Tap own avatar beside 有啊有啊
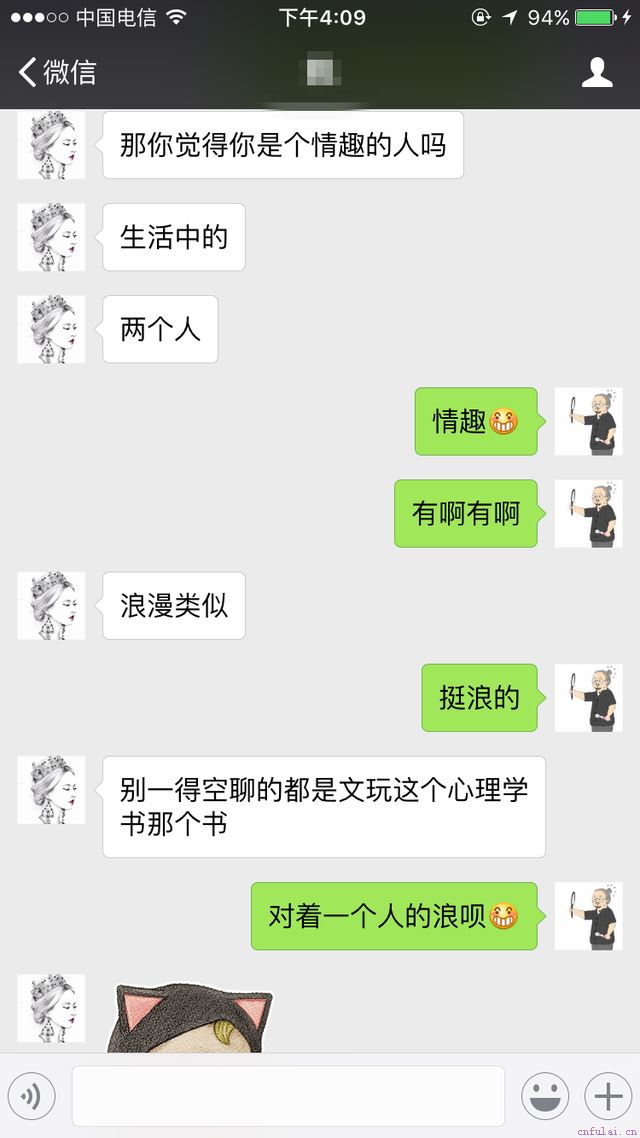 [x=588, y=513]
